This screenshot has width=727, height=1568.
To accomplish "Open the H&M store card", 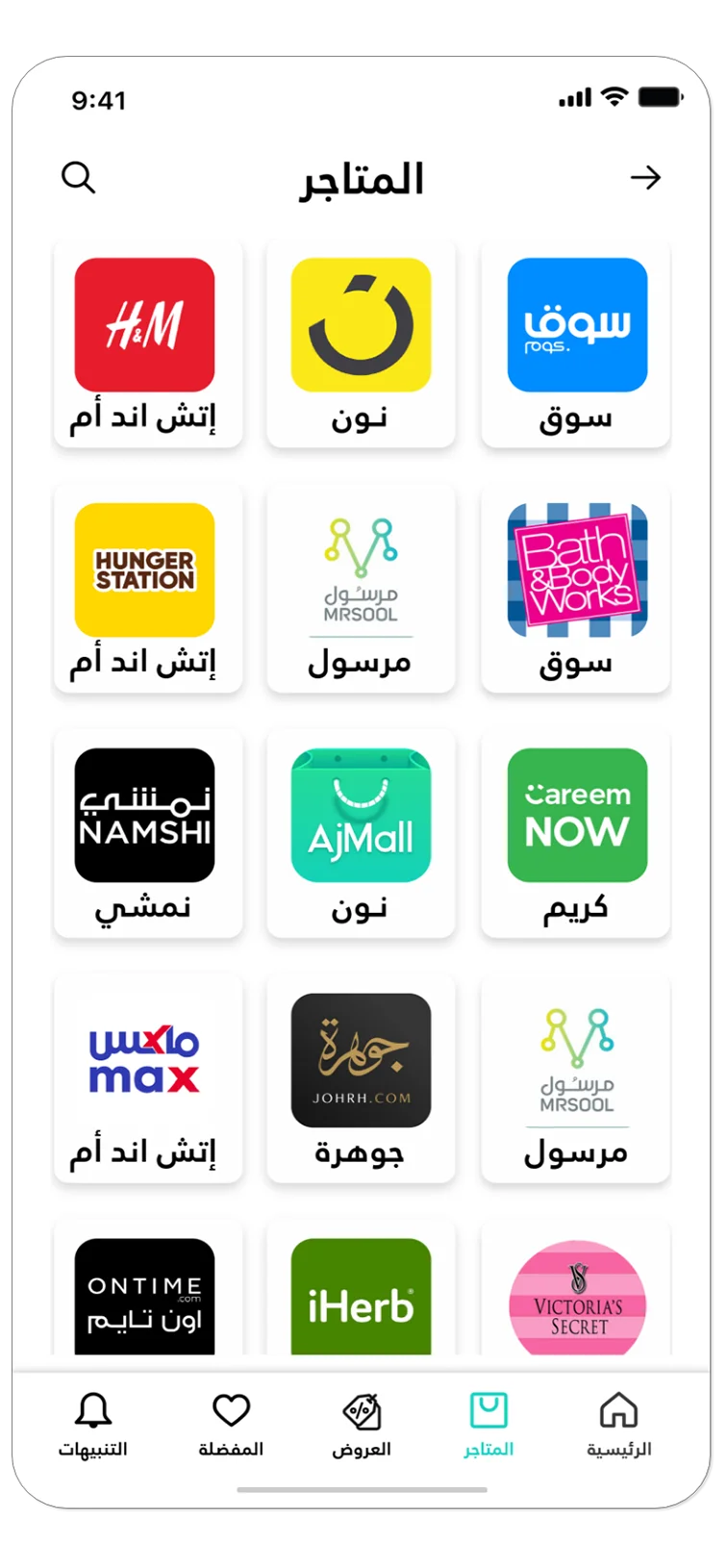I will point(145,344).
